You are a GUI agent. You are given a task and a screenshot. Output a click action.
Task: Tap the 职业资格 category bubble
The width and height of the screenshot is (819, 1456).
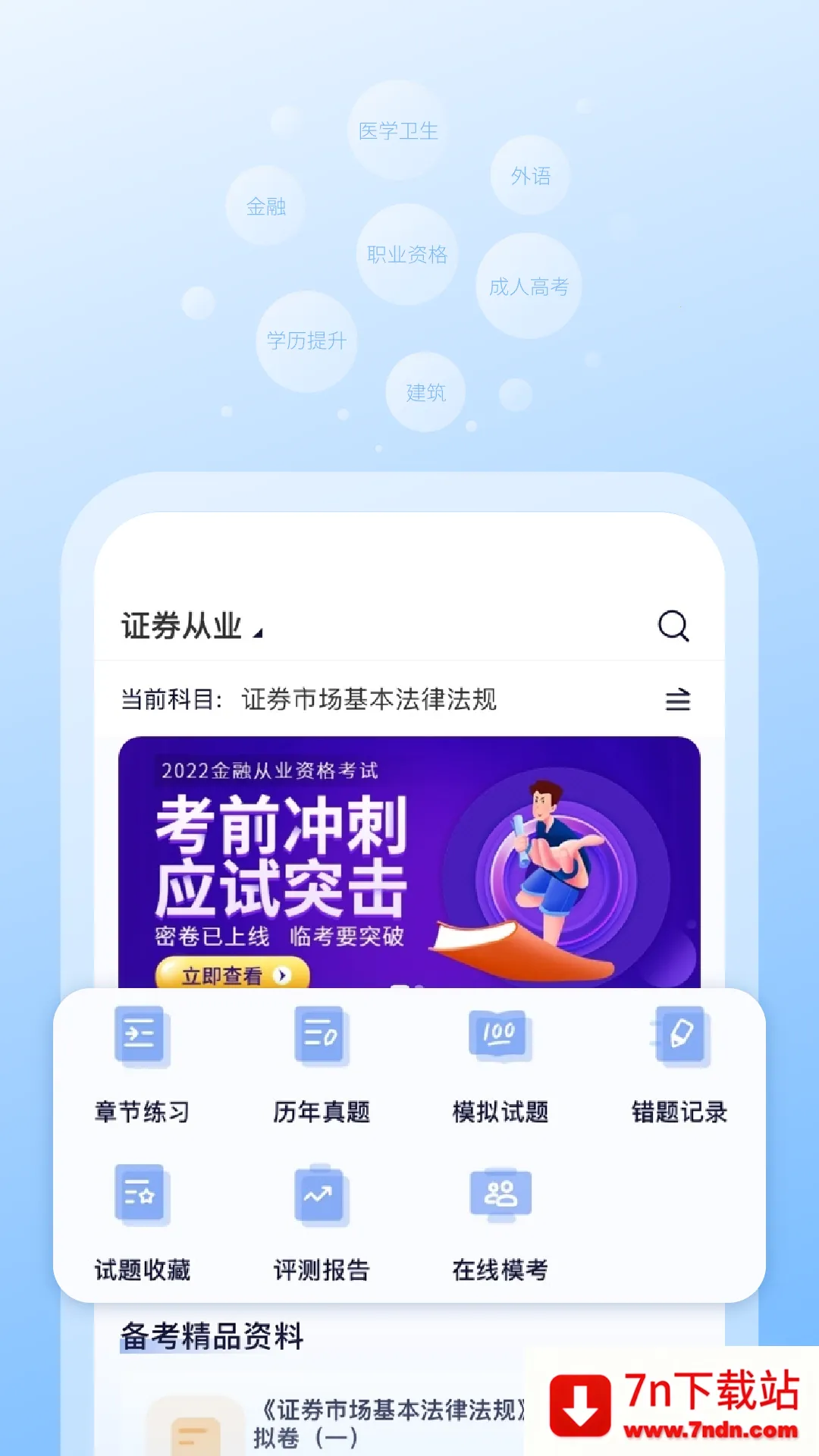click(x=407, y=255)
